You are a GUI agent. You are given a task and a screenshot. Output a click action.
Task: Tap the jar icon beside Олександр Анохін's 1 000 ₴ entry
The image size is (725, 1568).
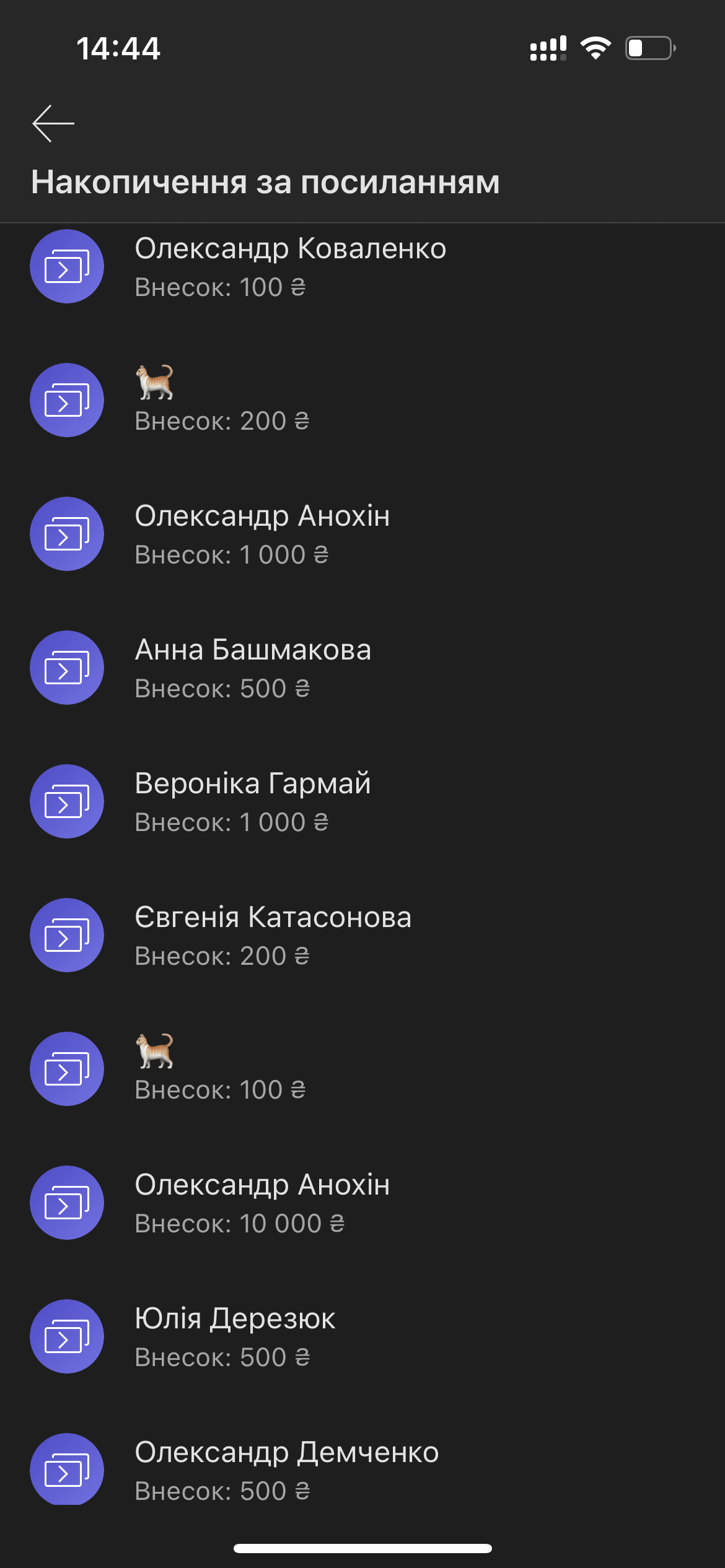67,534
